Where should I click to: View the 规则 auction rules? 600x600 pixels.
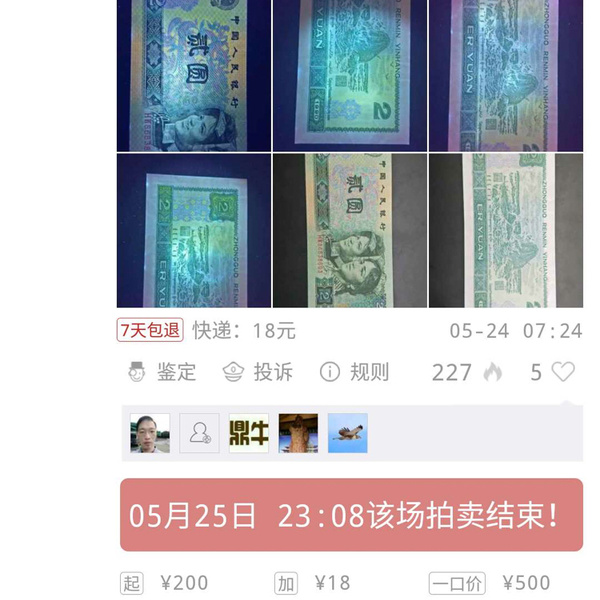pos(354,372)
